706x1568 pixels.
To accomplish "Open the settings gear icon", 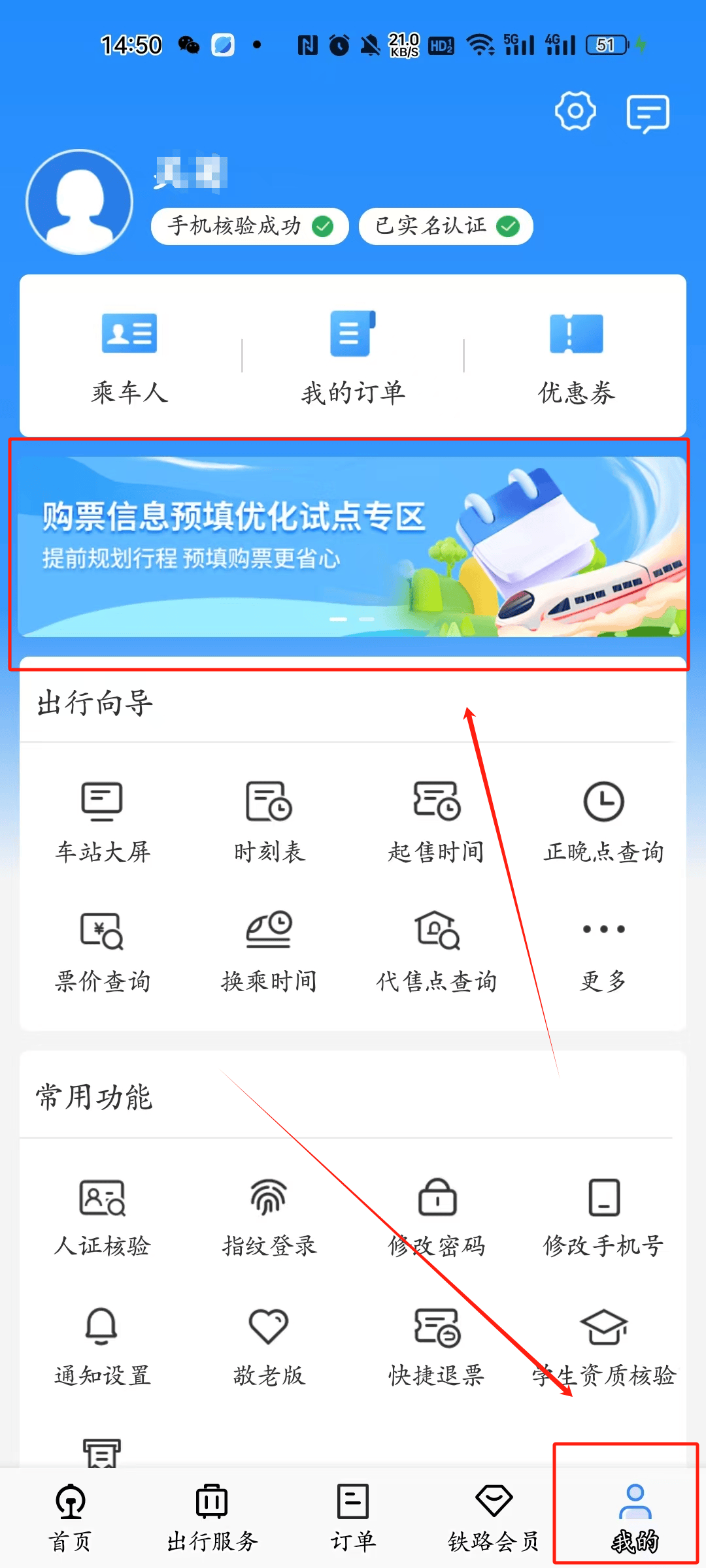I will tap(575, 112).
